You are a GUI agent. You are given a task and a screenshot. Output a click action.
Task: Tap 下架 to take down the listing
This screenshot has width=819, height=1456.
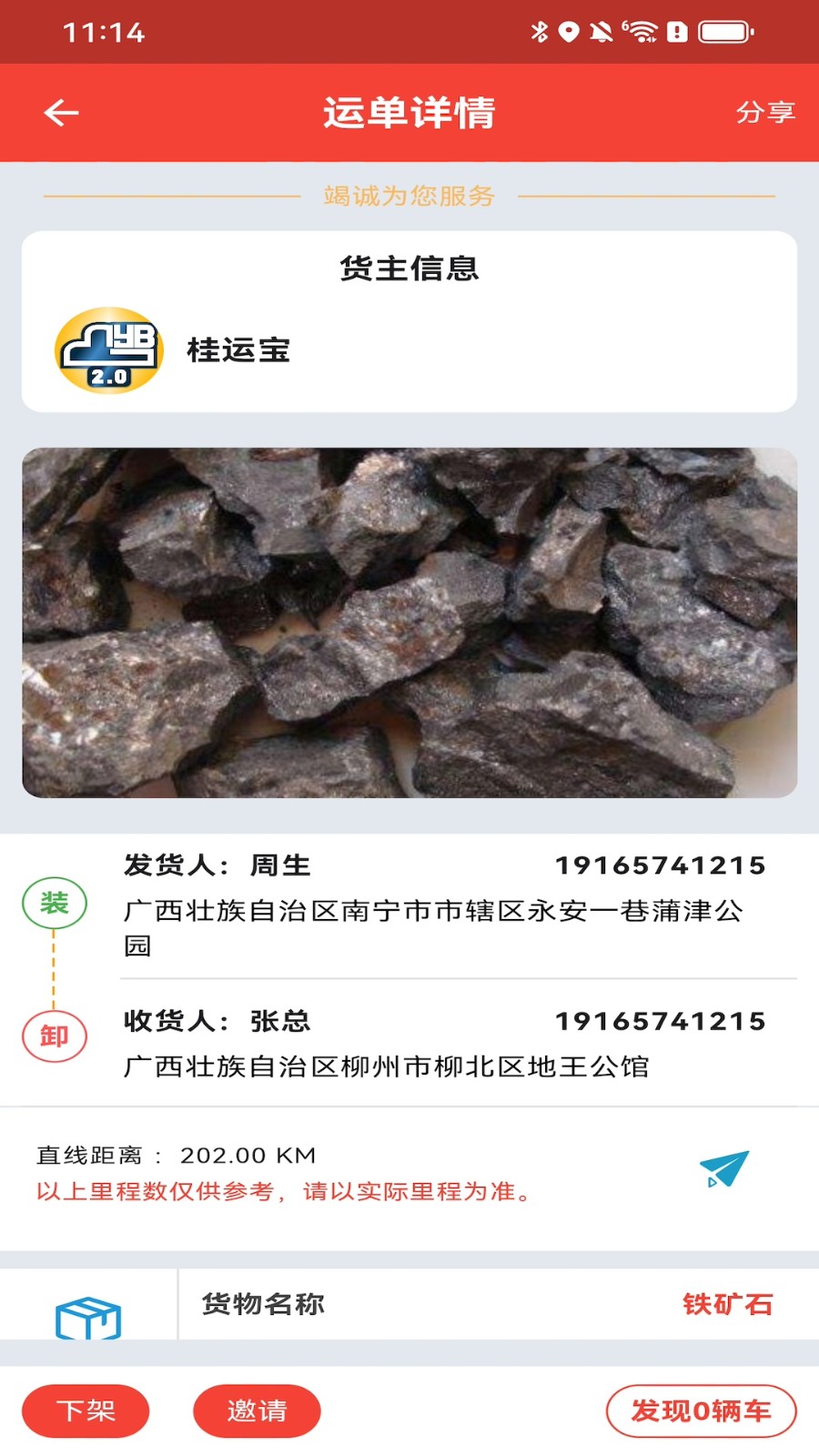coord(85,1410)
